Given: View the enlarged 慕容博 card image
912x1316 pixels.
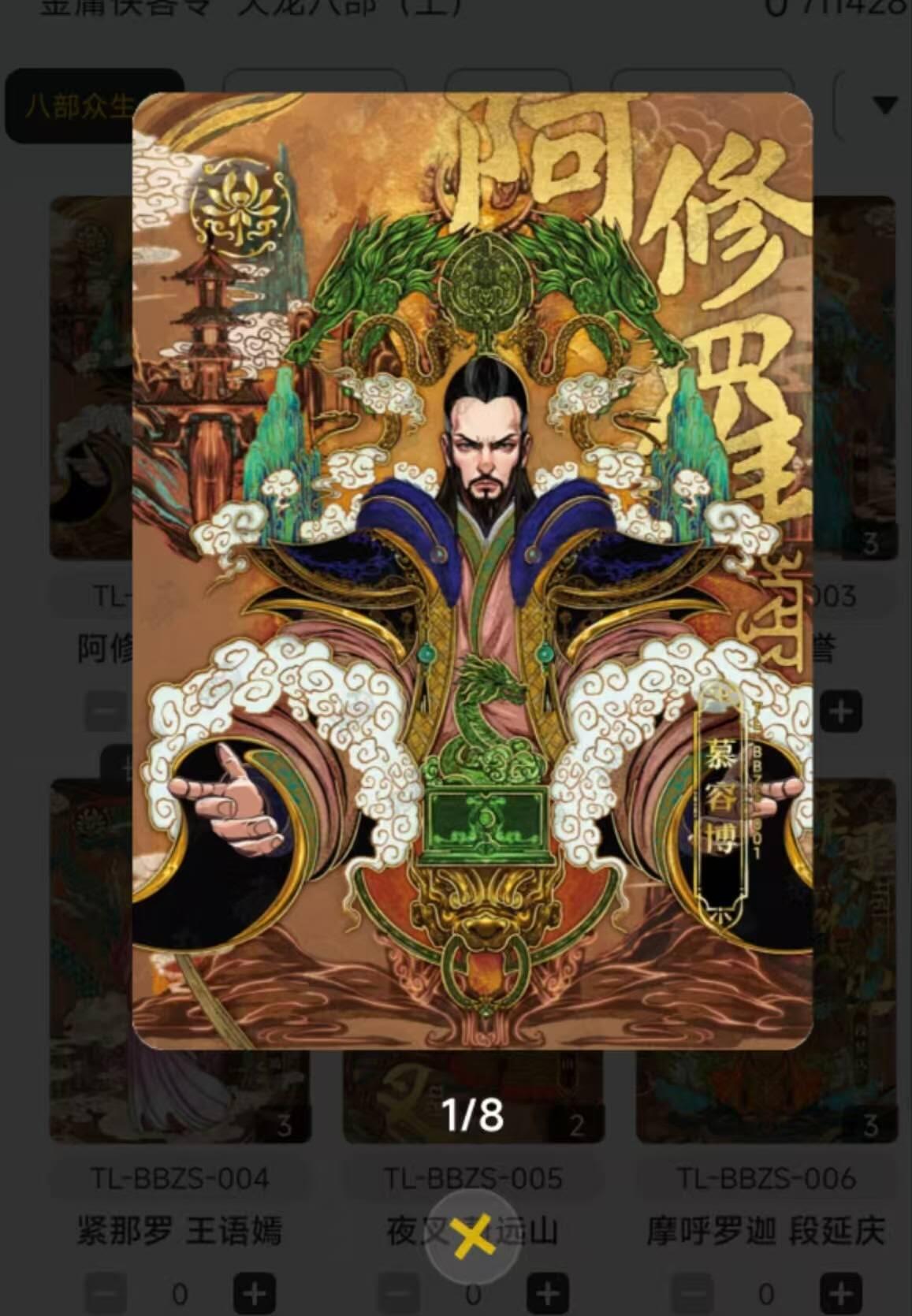Looking at the screenshot, I should pos(472,571).
